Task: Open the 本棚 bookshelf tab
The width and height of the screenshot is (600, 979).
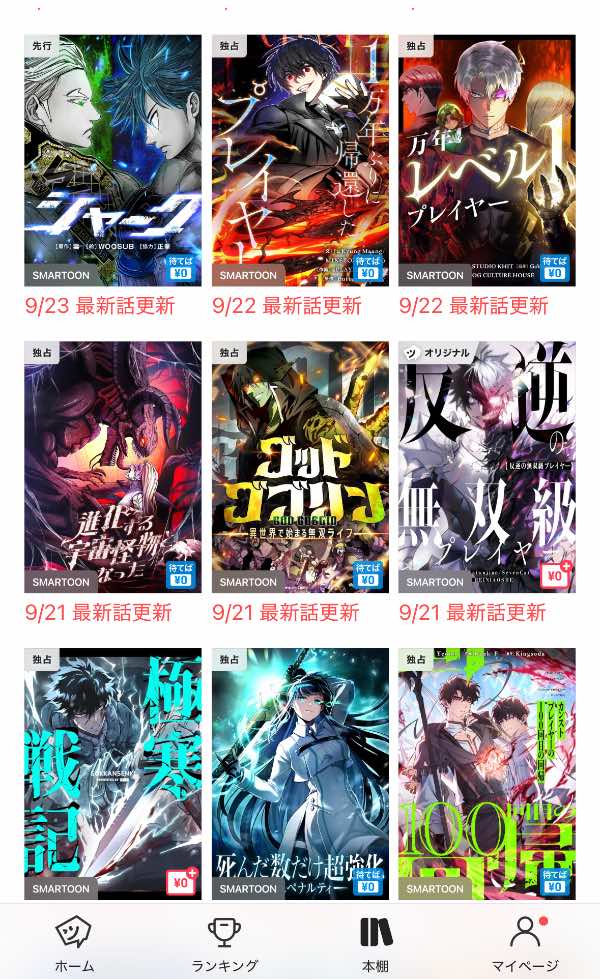Action: (x=375, y=943)
